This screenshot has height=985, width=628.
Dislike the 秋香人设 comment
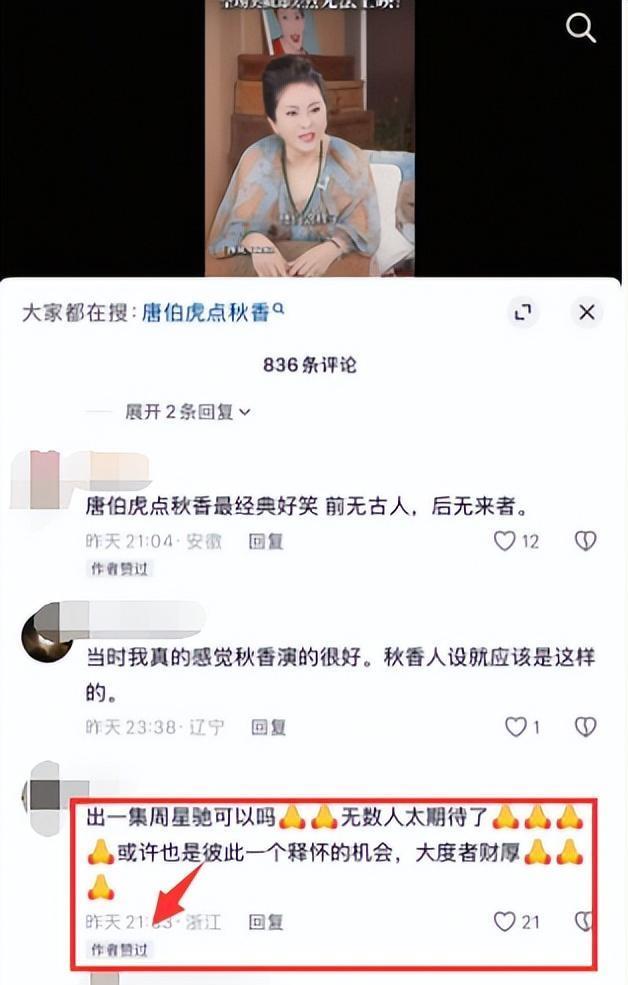point(585,727)
